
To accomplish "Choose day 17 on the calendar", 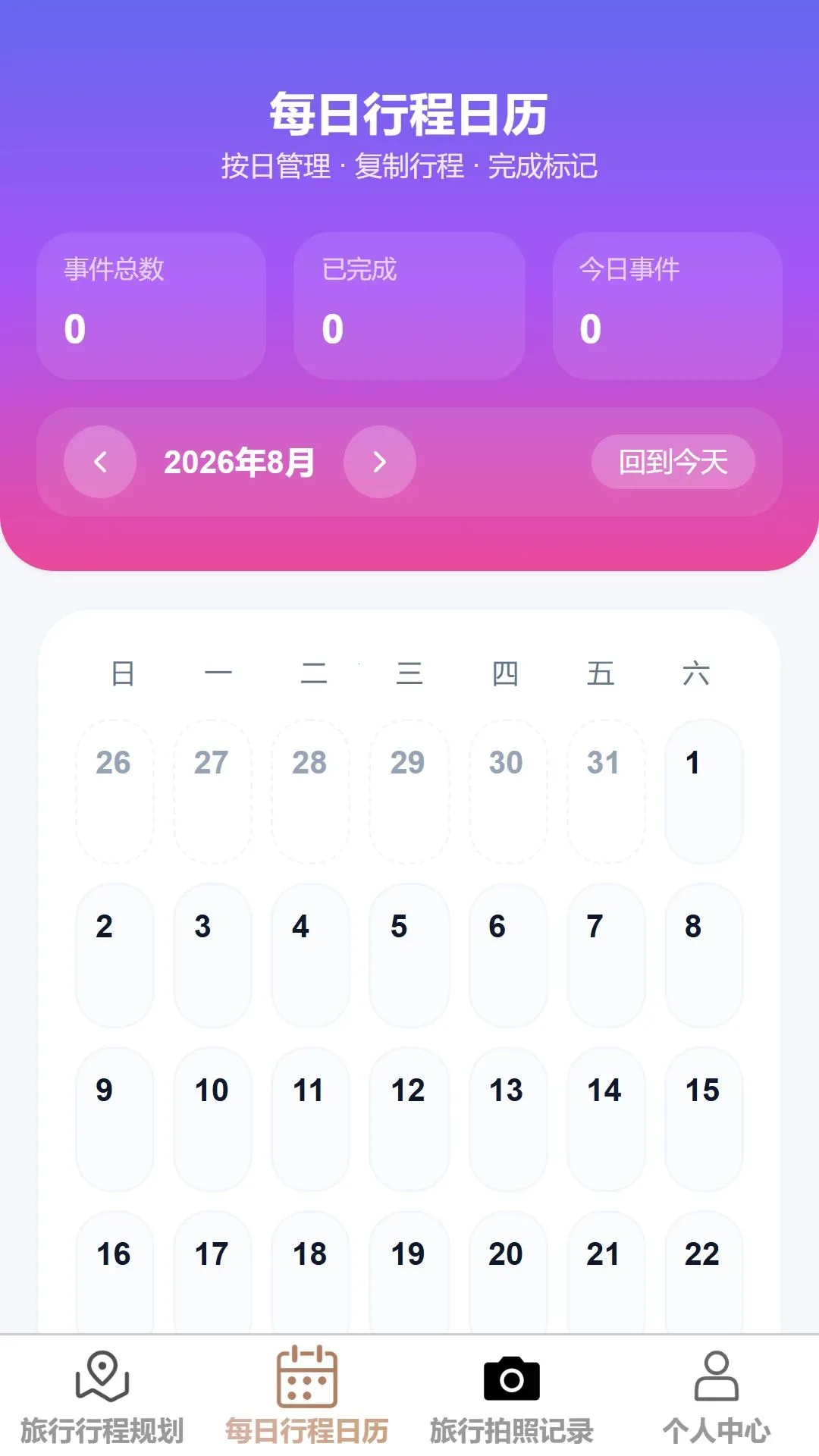I will click(212, 1272).
